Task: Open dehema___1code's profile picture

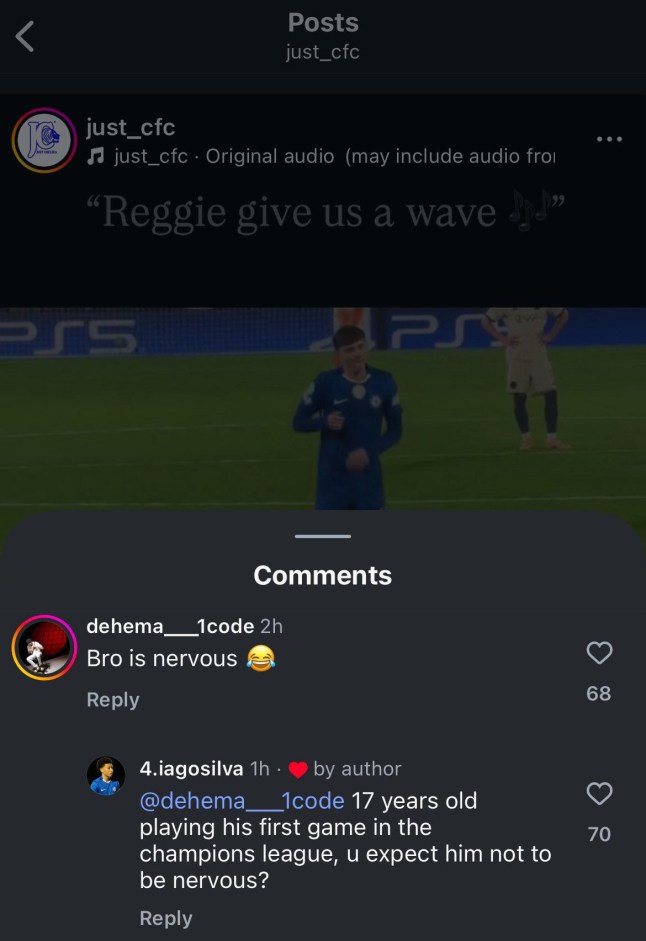Action: click(44, 648)
